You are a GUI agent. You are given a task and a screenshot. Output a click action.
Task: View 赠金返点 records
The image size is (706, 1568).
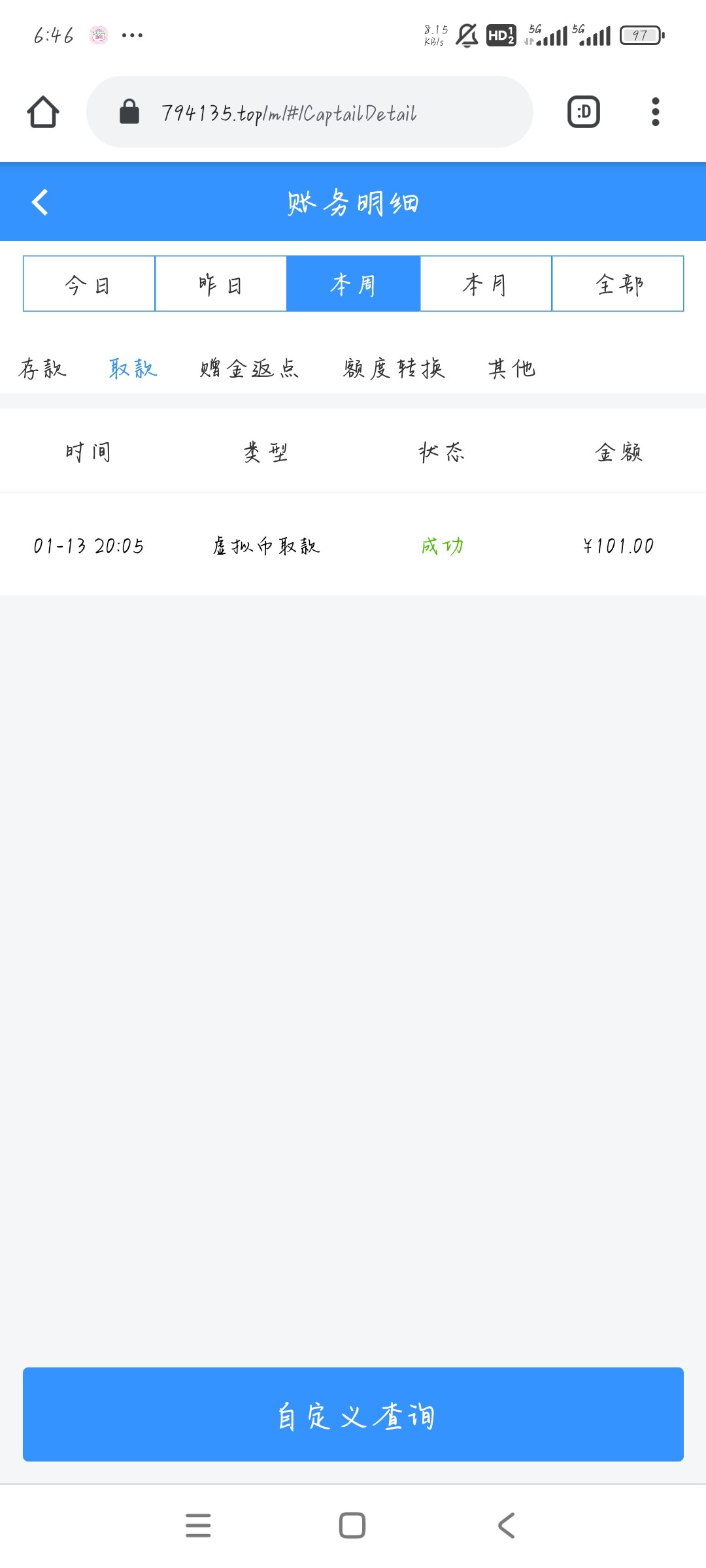[x=250, y=368]
